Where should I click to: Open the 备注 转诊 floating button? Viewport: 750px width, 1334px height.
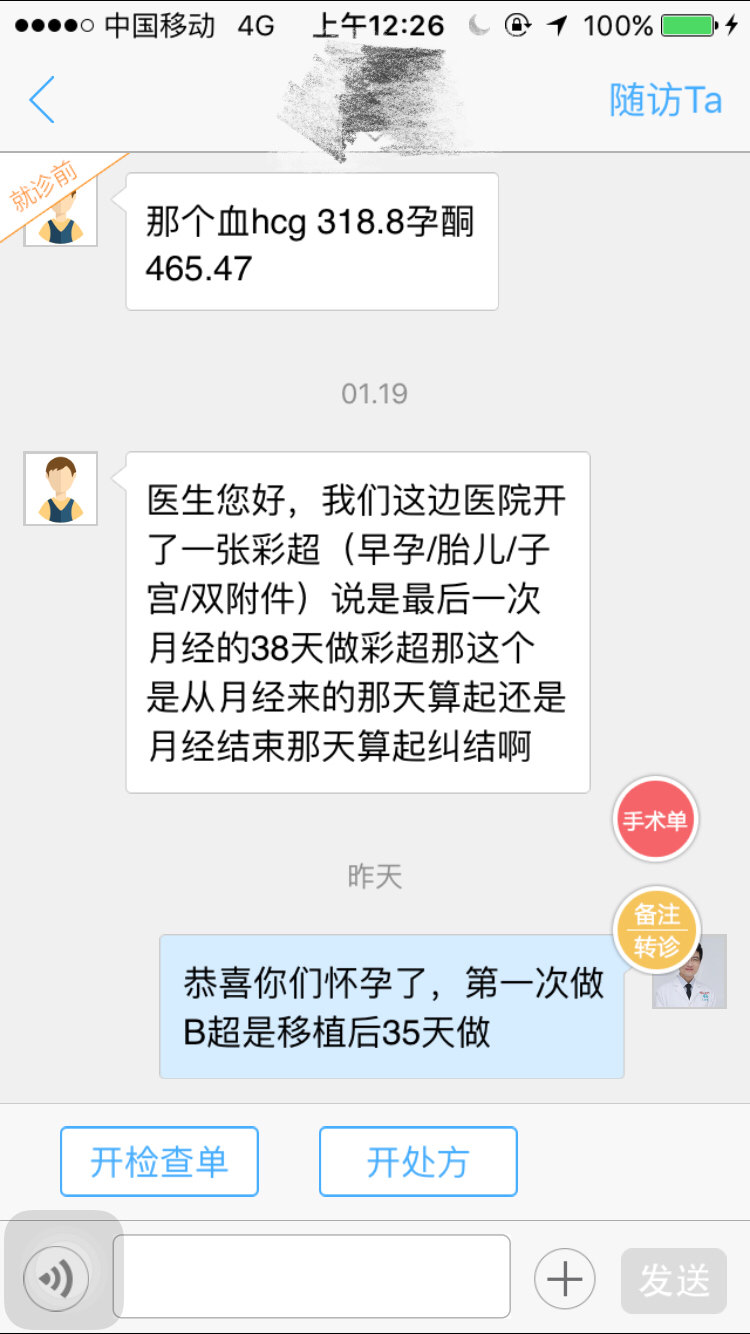click(x=656, y=930)
